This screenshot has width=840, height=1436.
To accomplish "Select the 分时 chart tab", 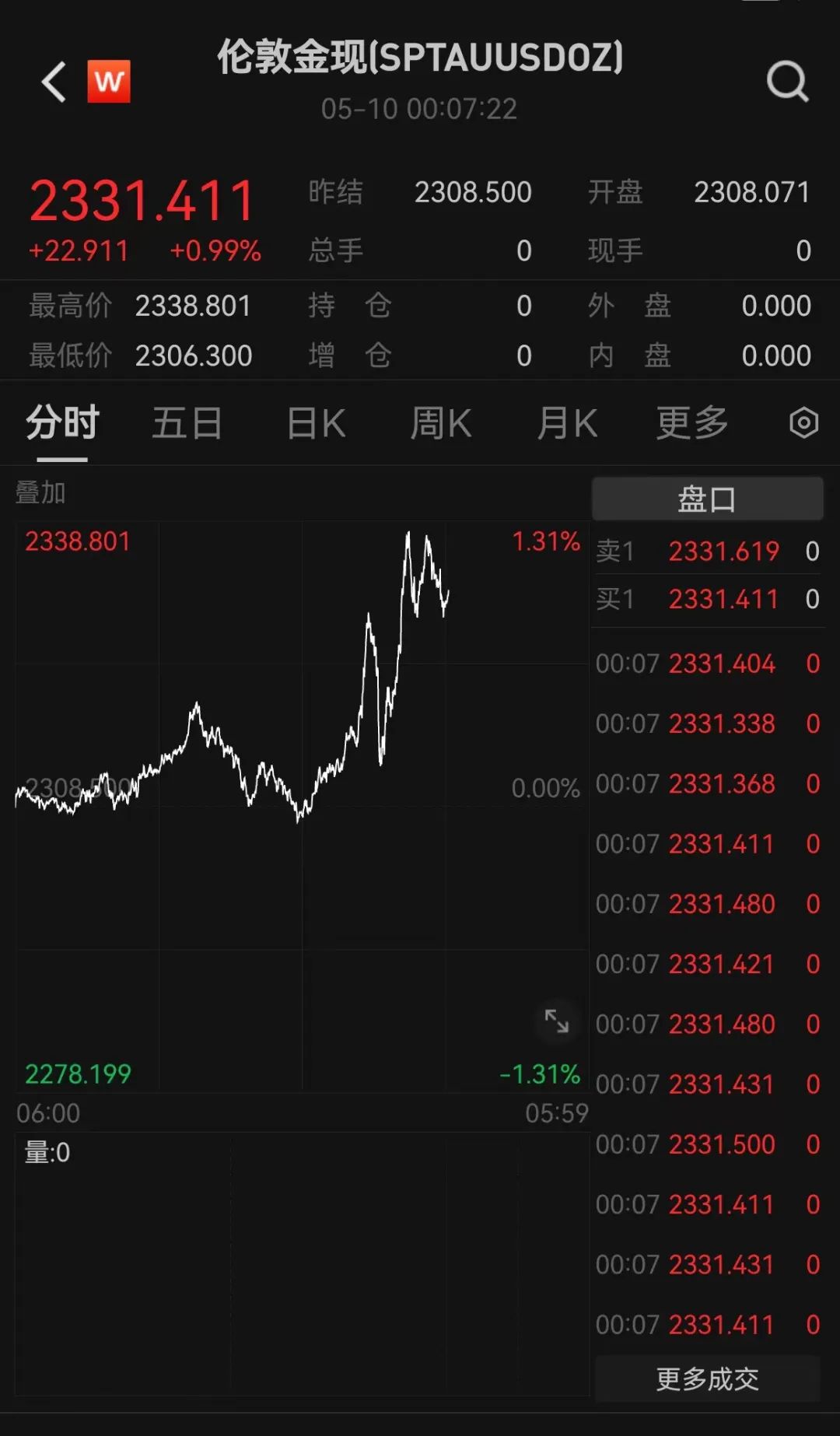I will [x=62, y=423].
